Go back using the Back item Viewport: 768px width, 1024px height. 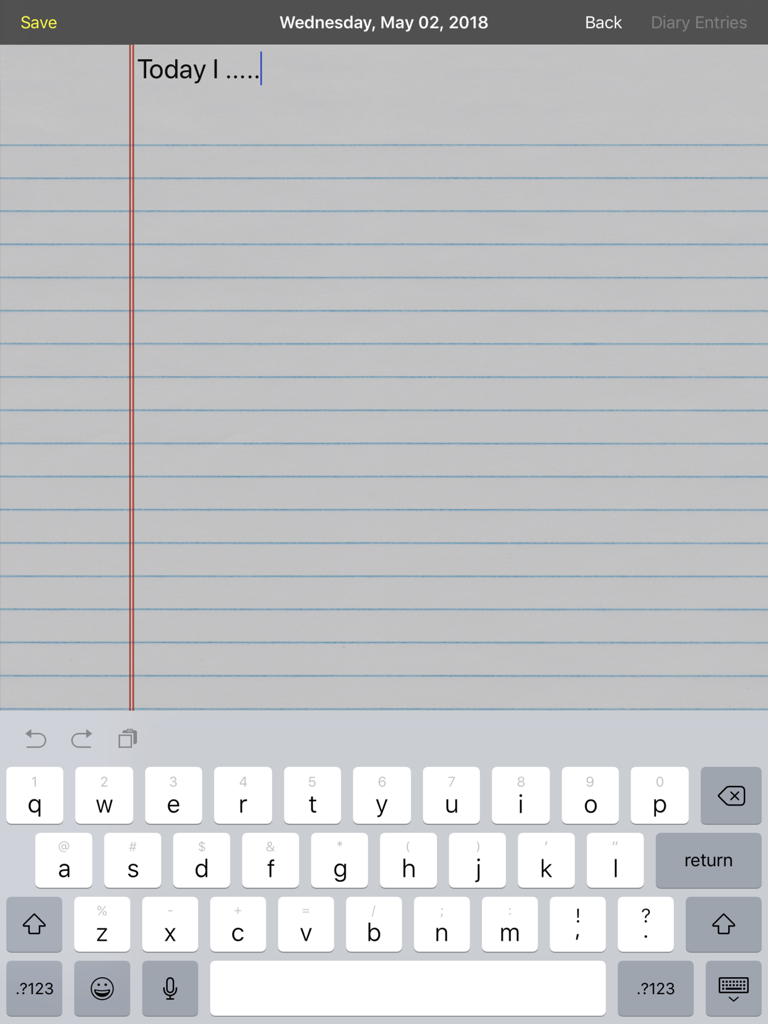603,22
